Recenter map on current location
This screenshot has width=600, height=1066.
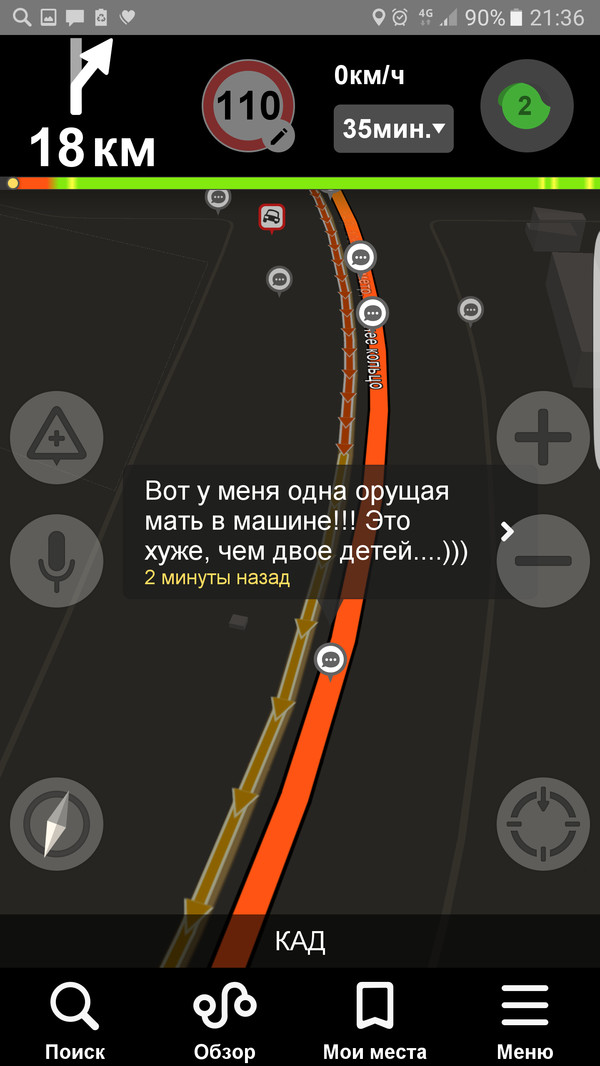tap(543, 824)
